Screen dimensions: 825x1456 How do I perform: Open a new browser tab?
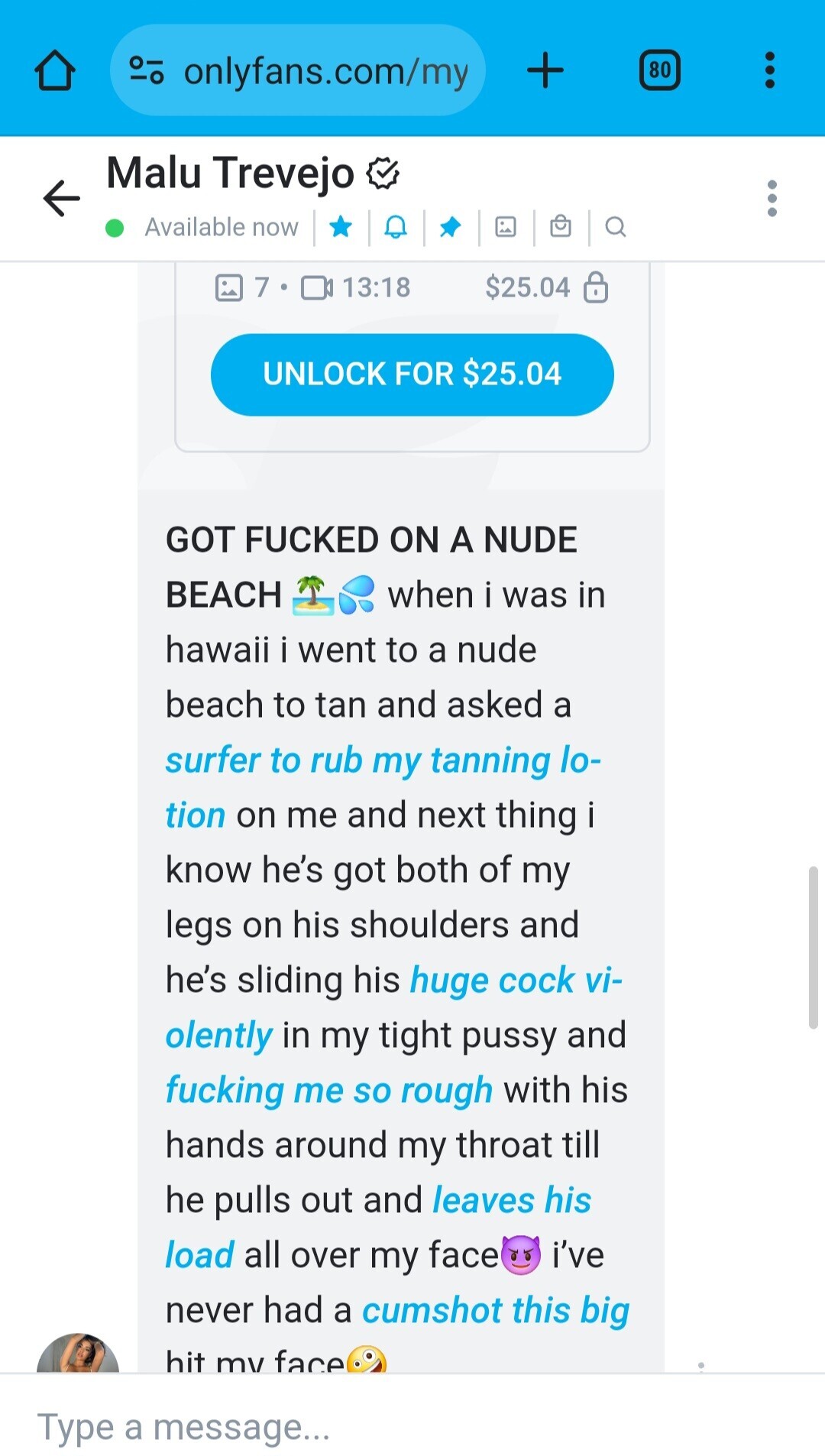coord(545,71)
